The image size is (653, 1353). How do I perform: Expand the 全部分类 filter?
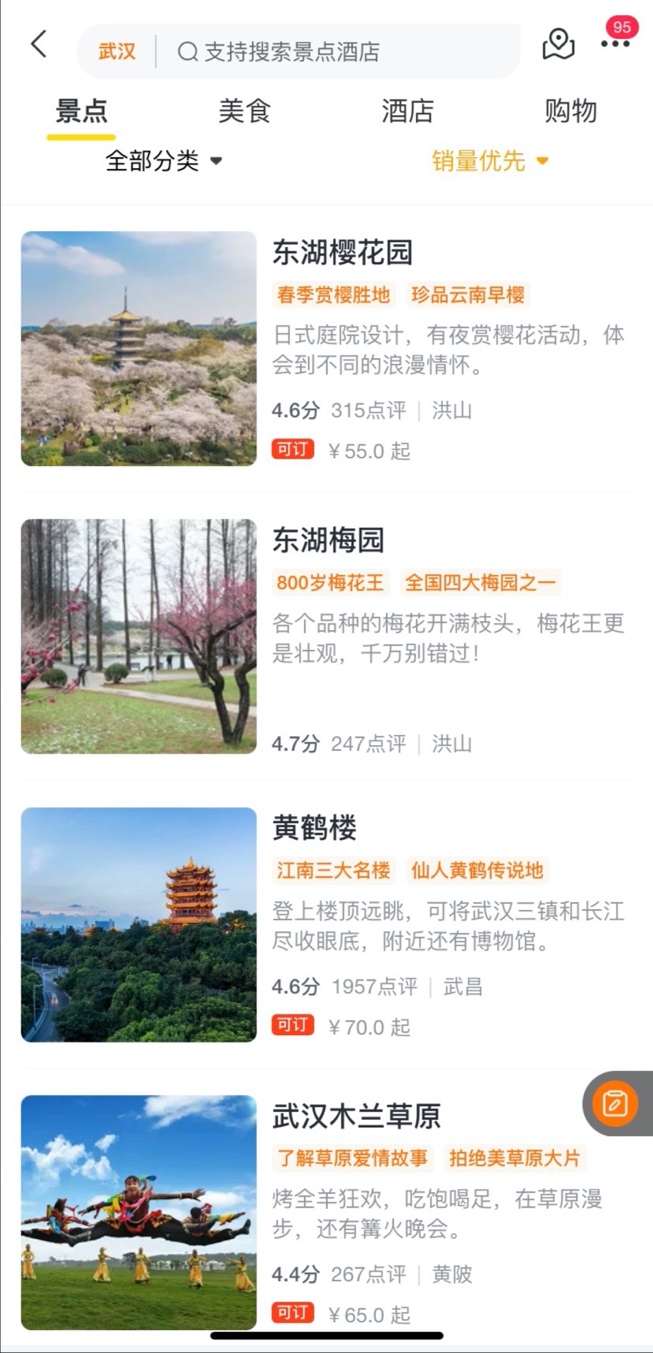[164, 161]
